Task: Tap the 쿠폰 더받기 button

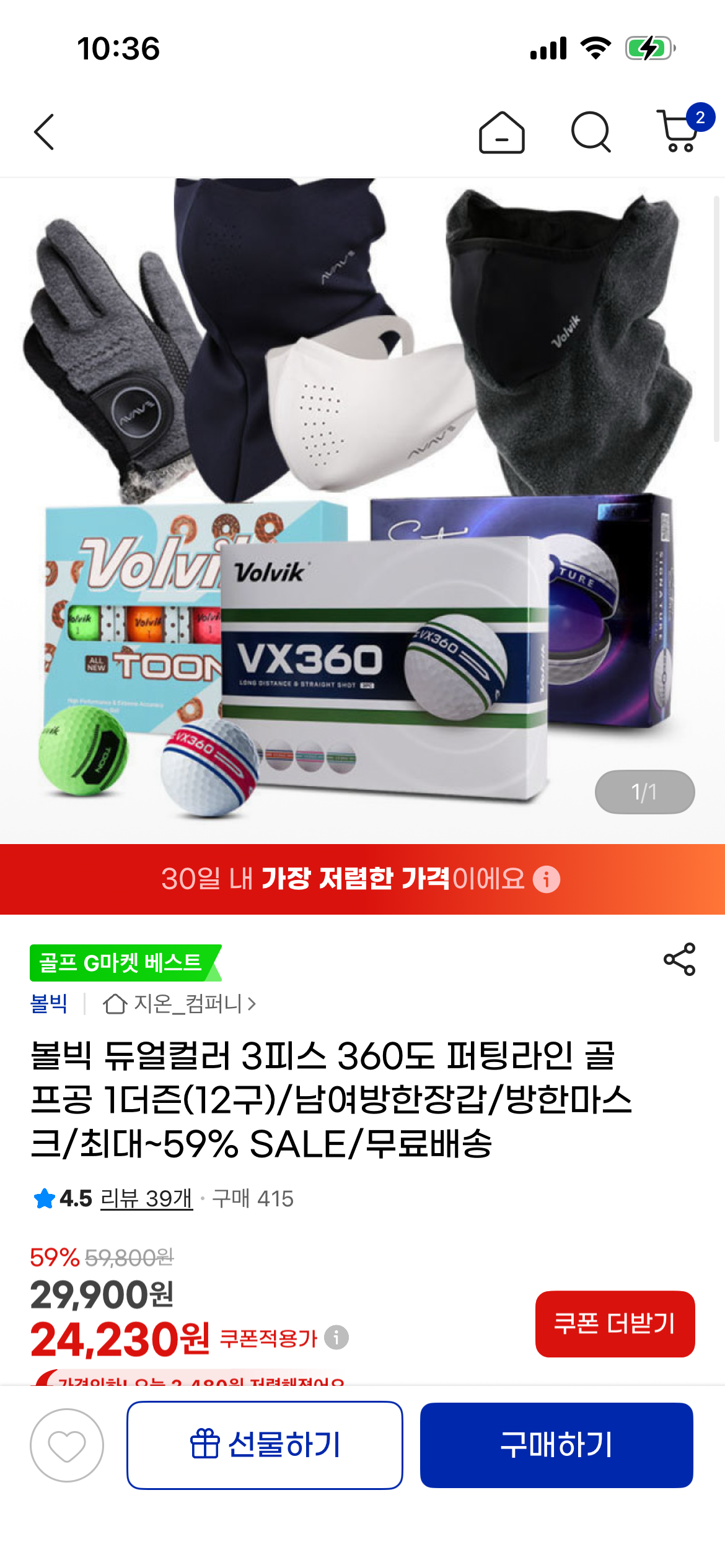Action: click(615, 1323)
